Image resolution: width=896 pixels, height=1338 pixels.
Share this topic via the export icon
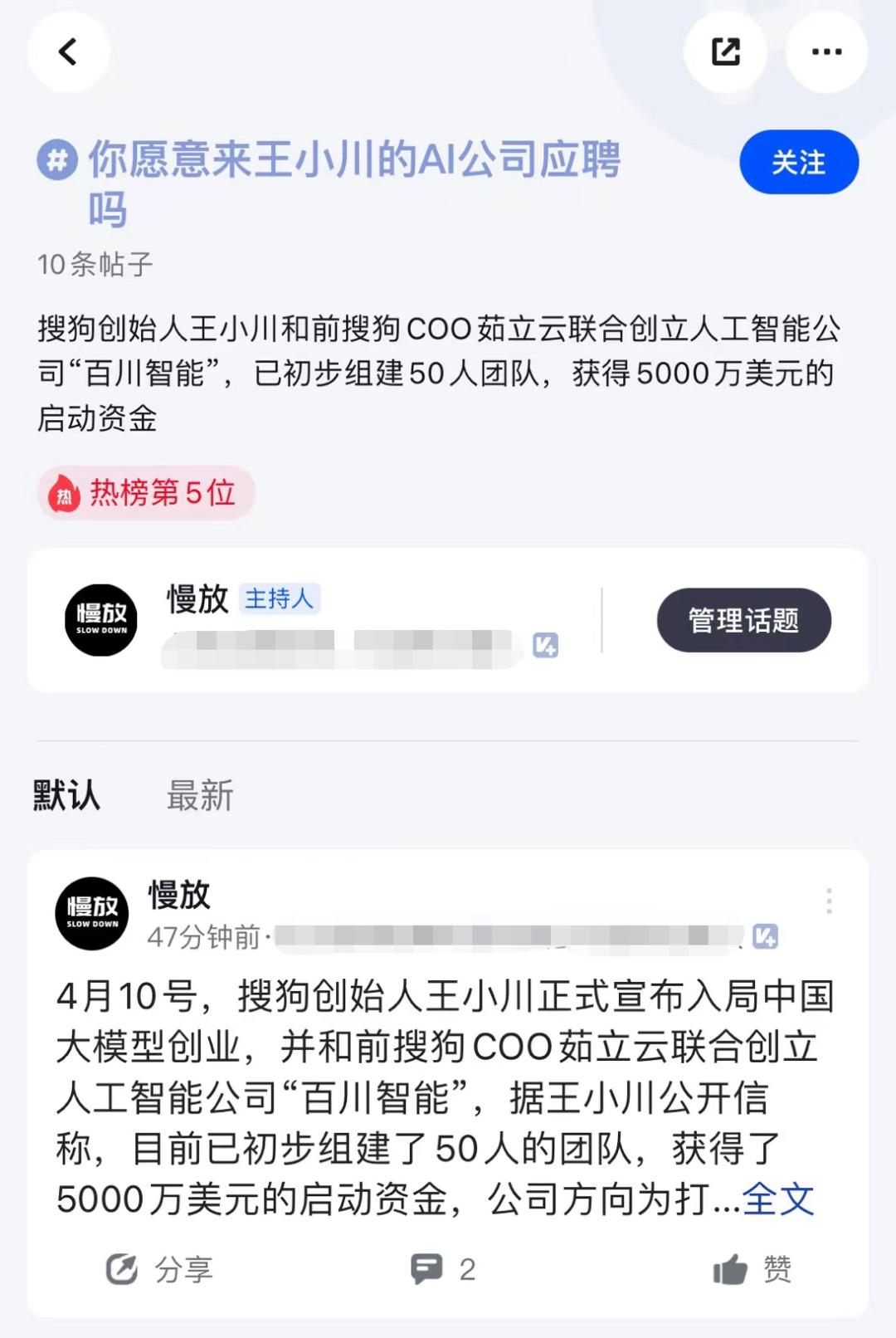point(725,52)
